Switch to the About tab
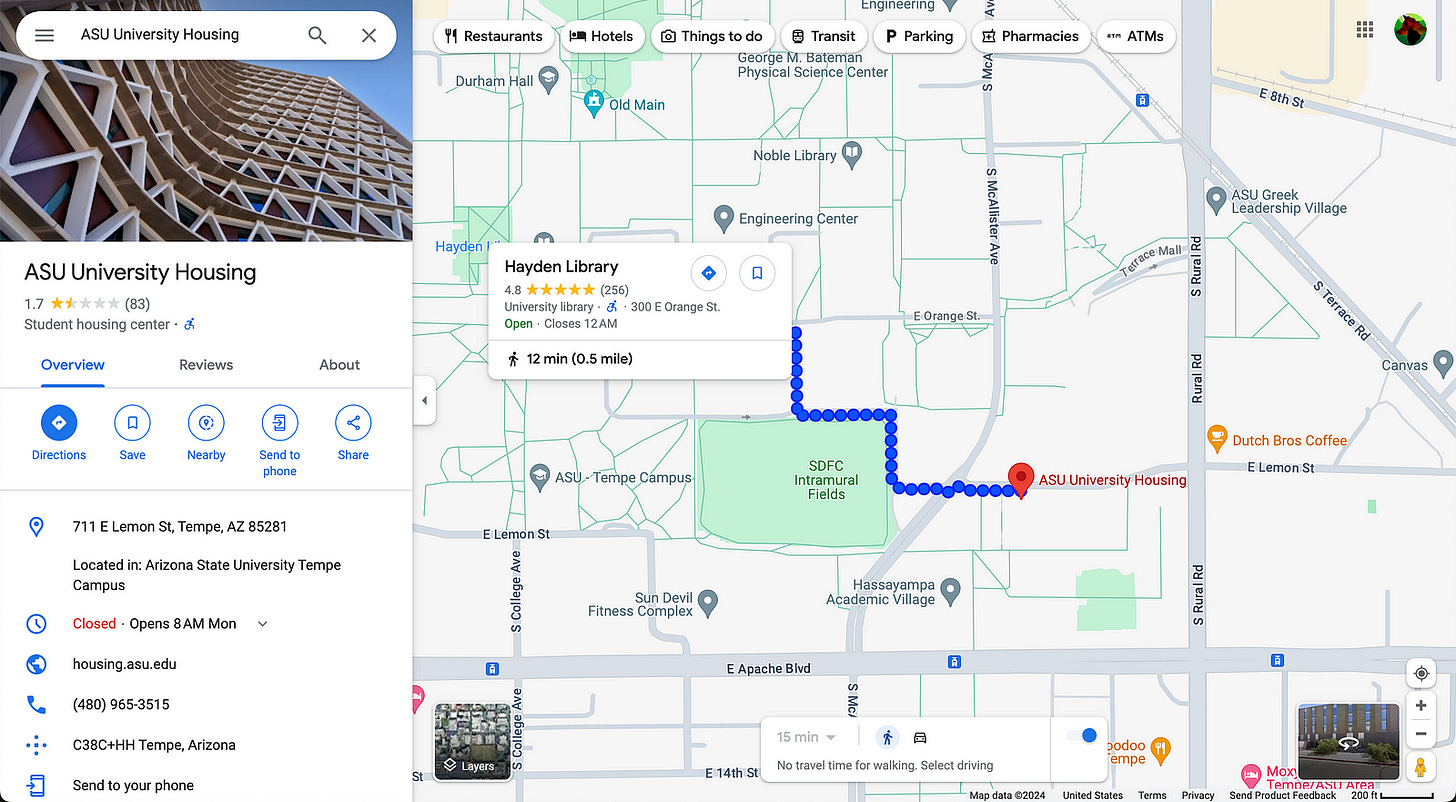 tap(339, 365)
